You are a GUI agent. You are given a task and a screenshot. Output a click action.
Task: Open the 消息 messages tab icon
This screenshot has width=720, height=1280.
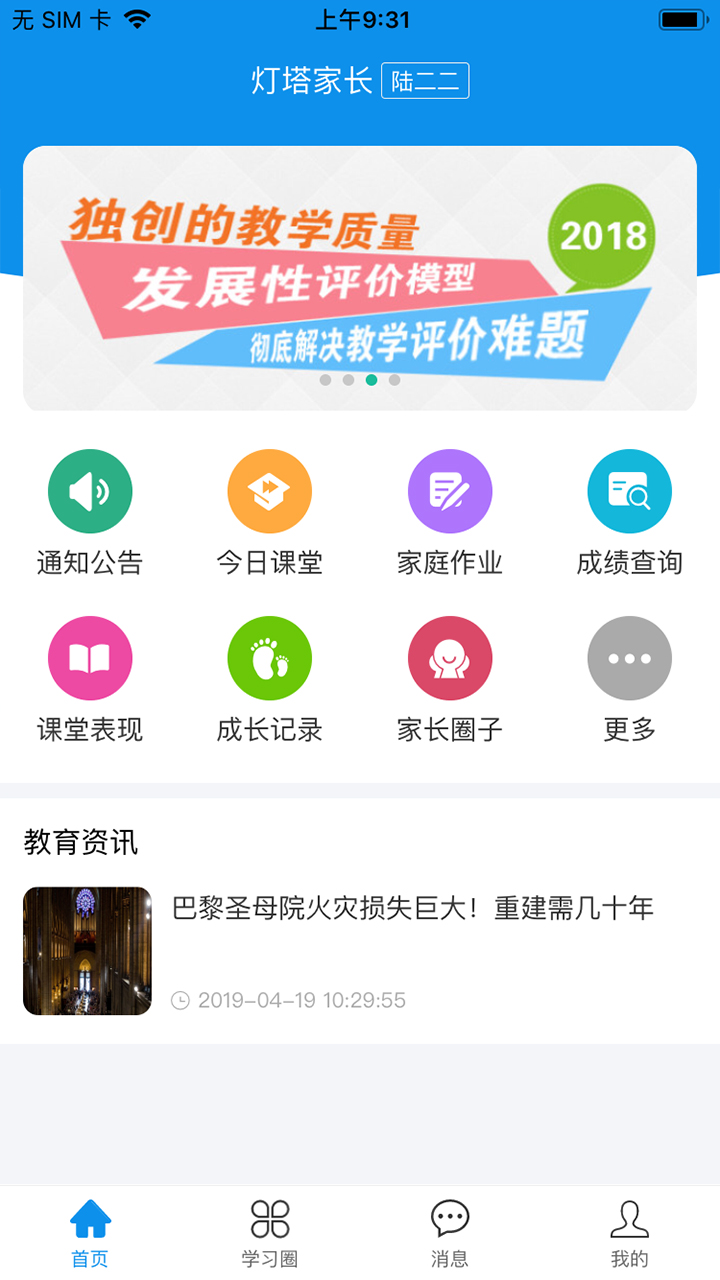[450, 1218]
